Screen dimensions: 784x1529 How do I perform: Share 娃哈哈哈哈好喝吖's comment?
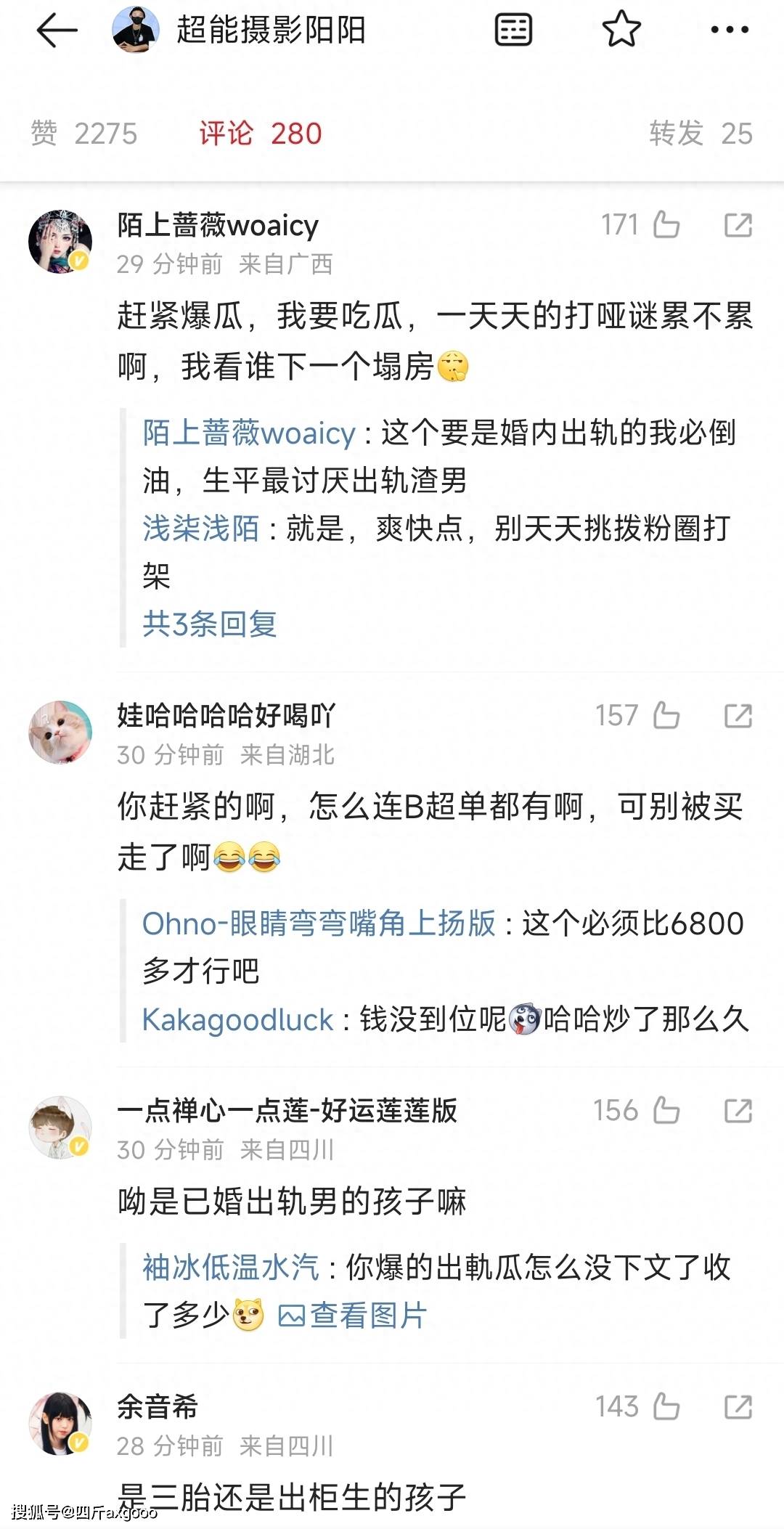(738, 716)
